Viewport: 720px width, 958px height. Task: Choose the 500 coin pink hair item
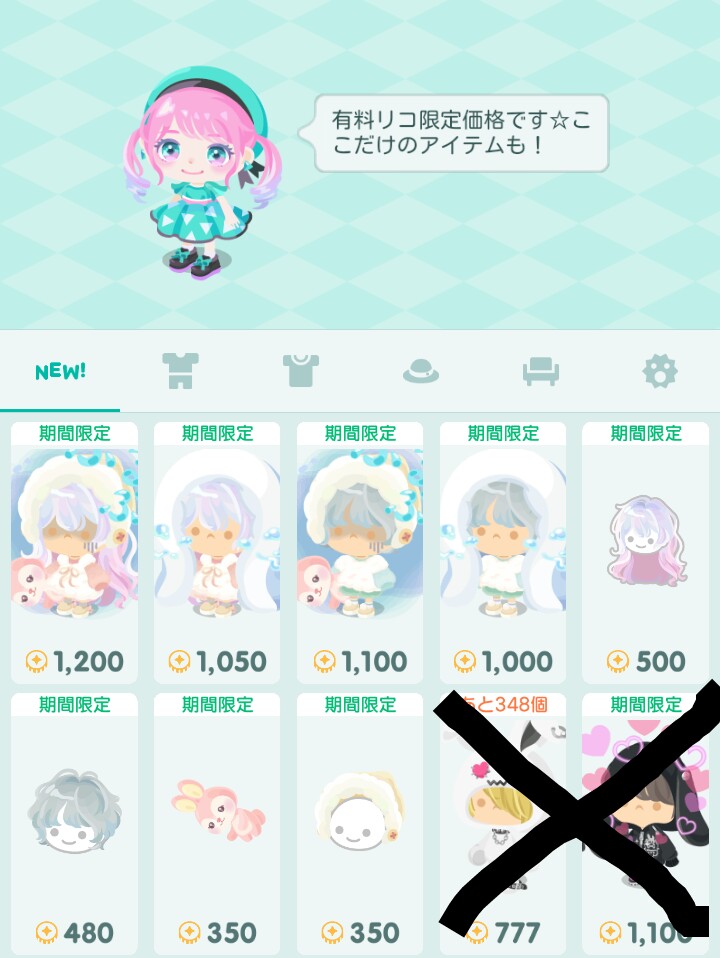click(x=645, y=552)
